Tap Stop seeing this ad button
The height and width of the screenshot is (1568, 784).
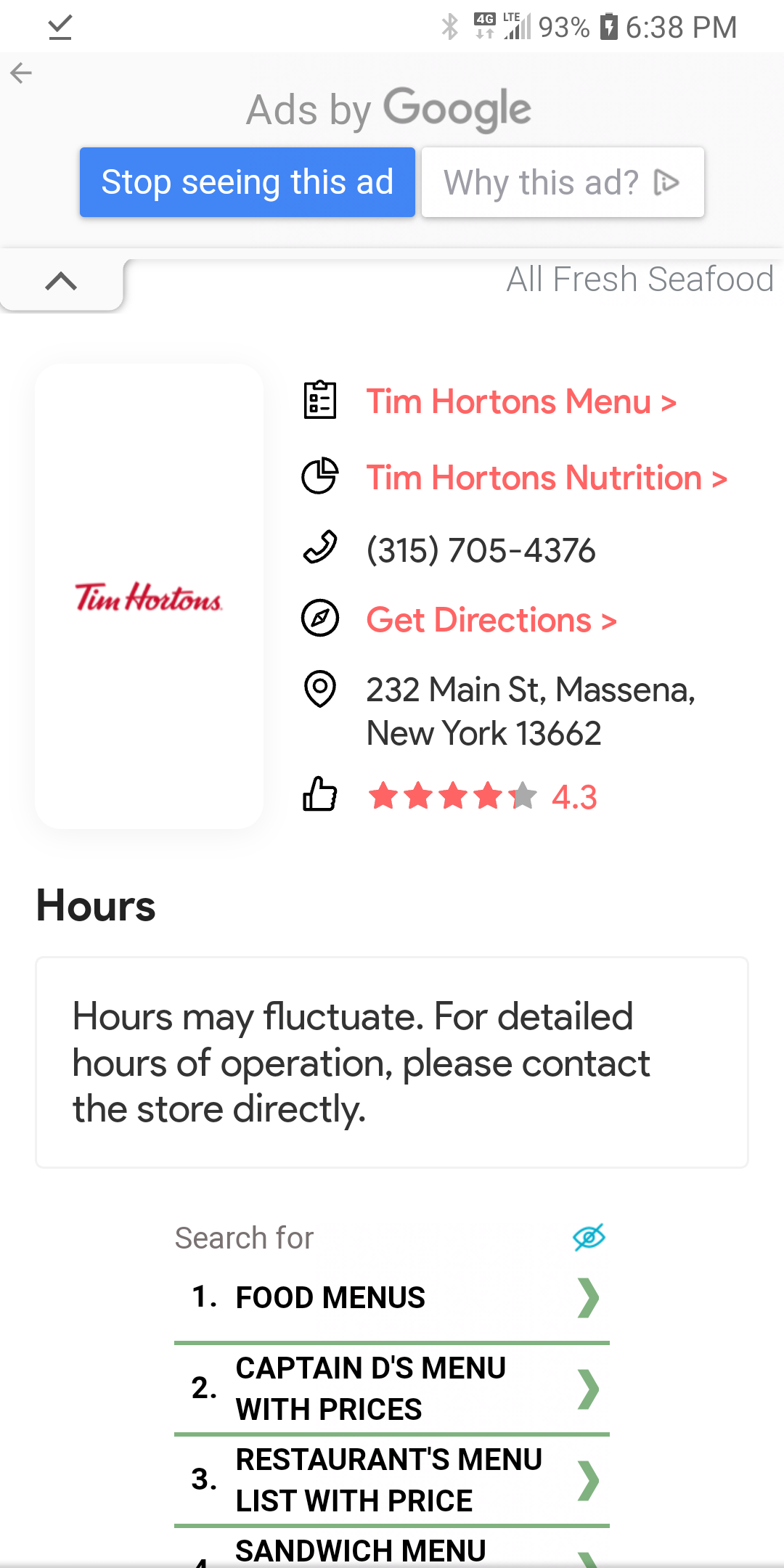247,182
